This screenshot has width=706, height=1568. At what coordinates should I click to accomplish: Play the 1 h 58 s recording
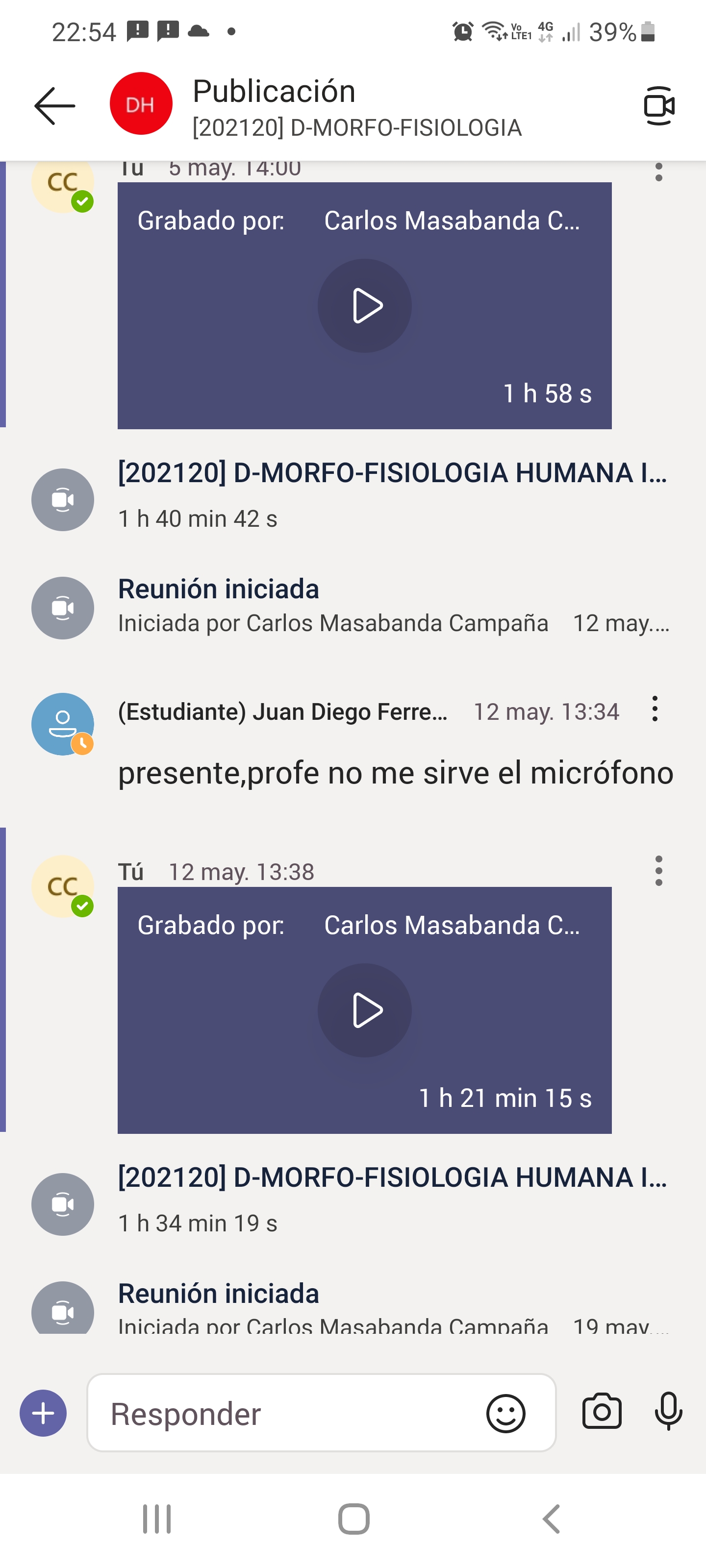364,306
